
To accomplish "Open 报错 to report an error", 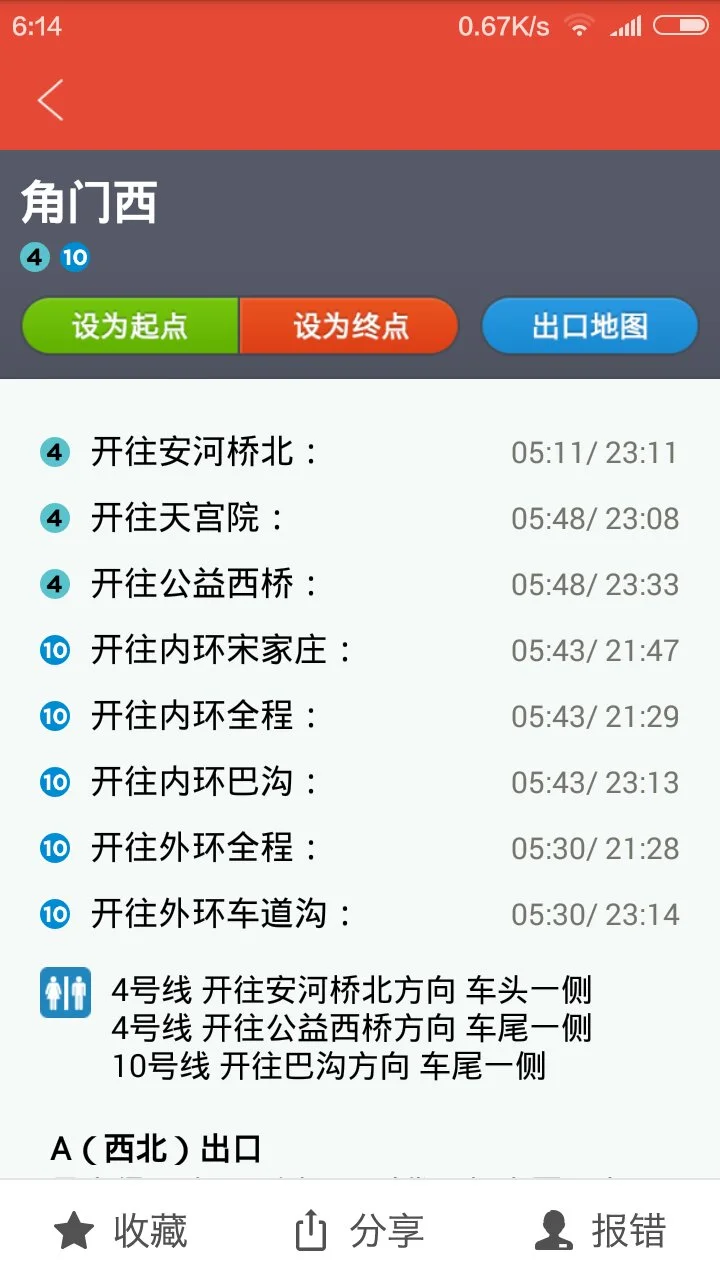I will pos(630,1230).
